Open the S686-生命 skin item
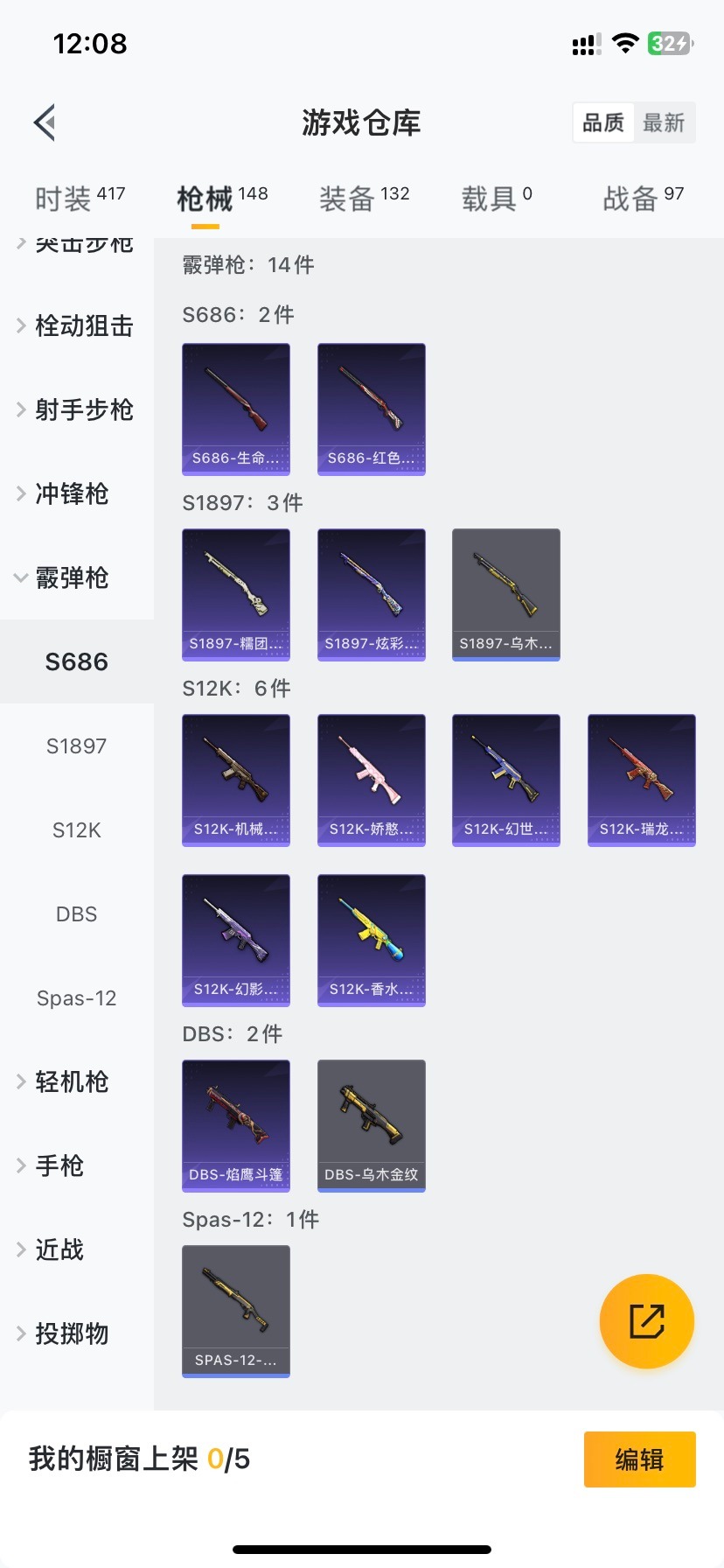This screenshot has height=1568, width=724. pyautogui.click(x=236, y=409)
